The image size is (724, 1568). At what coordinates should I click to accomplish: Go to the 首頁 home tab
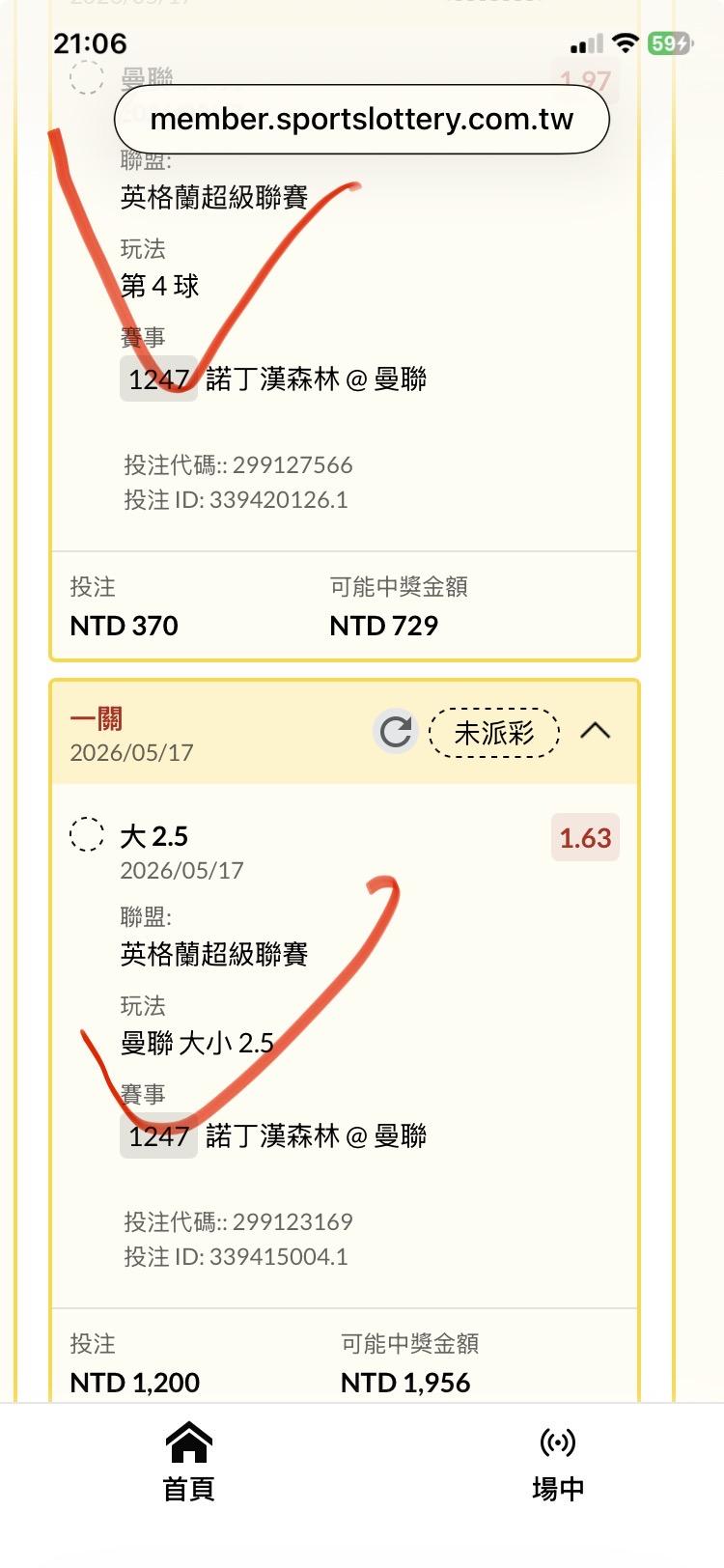189,1463
